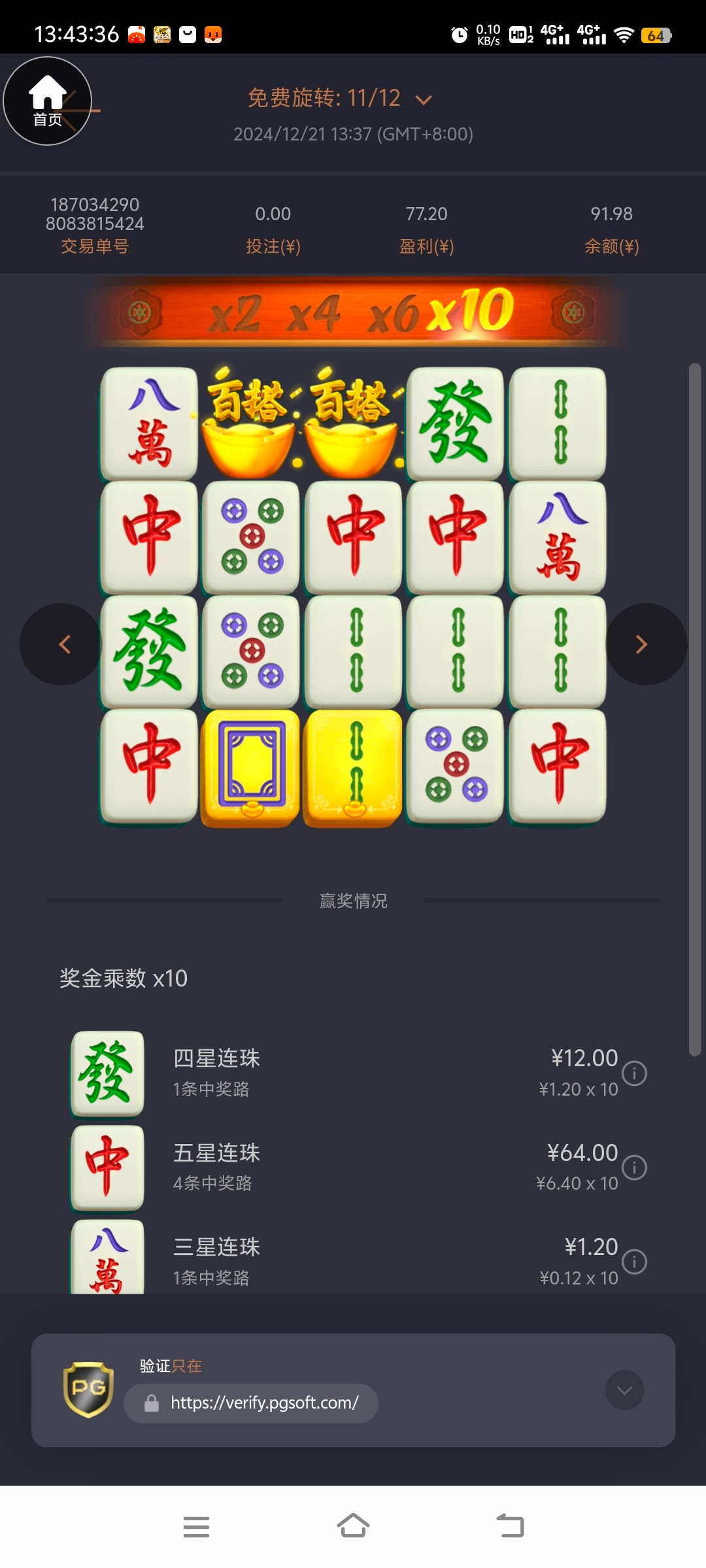Show info for the ¥64.00 五星连珠 win

click(x=633, y=1167)
